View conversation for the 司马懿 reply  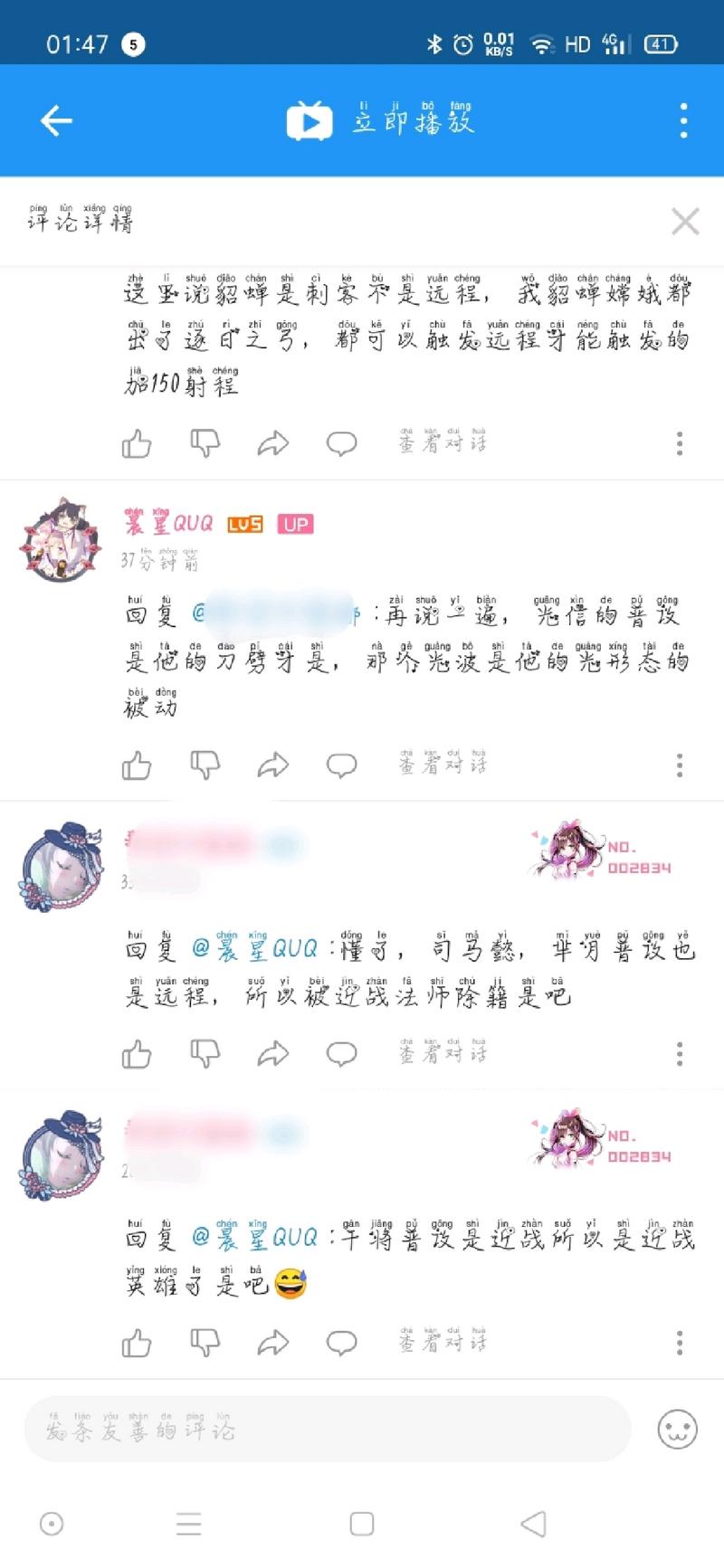tap(443, 1052)
